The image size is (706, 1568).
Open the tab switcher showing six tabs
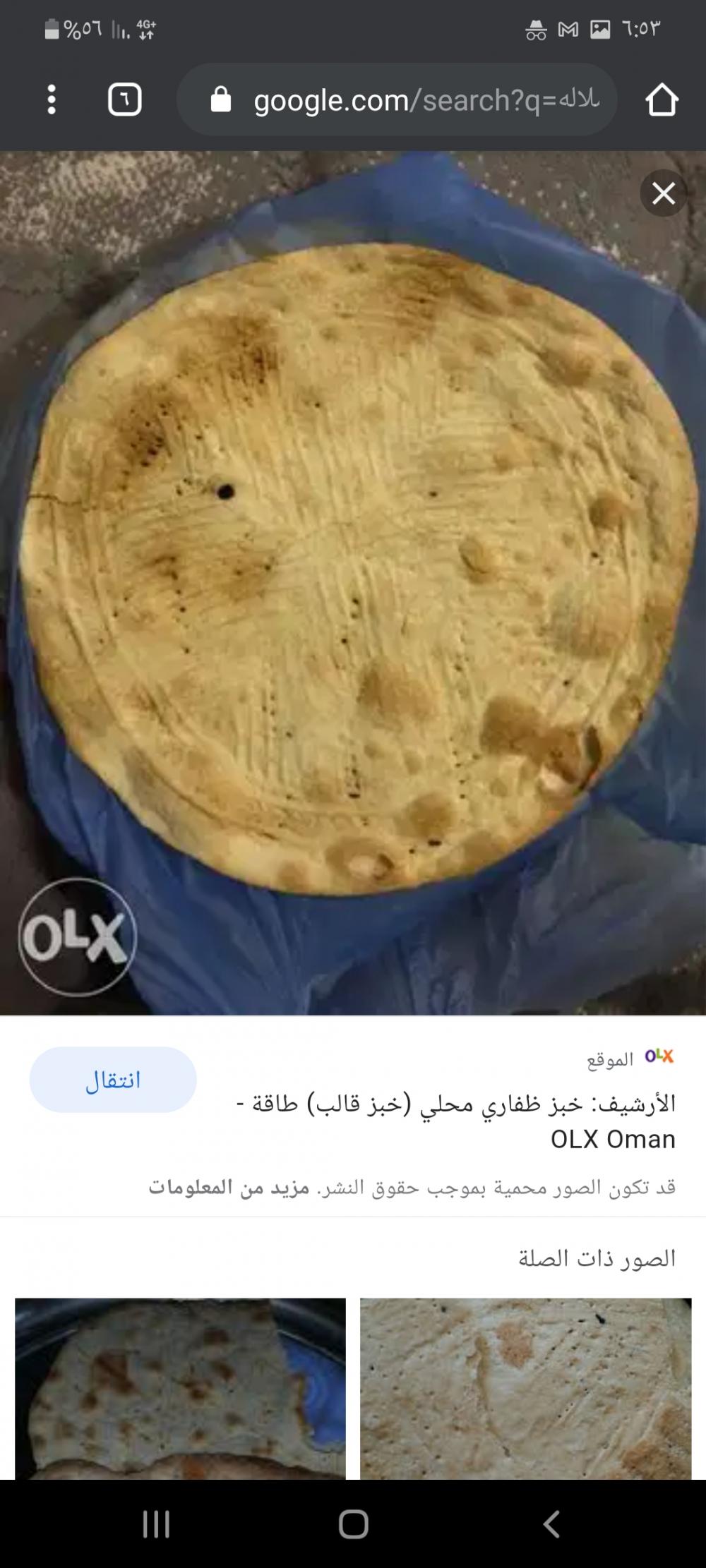pyautogui.click(x=125, y=99)
